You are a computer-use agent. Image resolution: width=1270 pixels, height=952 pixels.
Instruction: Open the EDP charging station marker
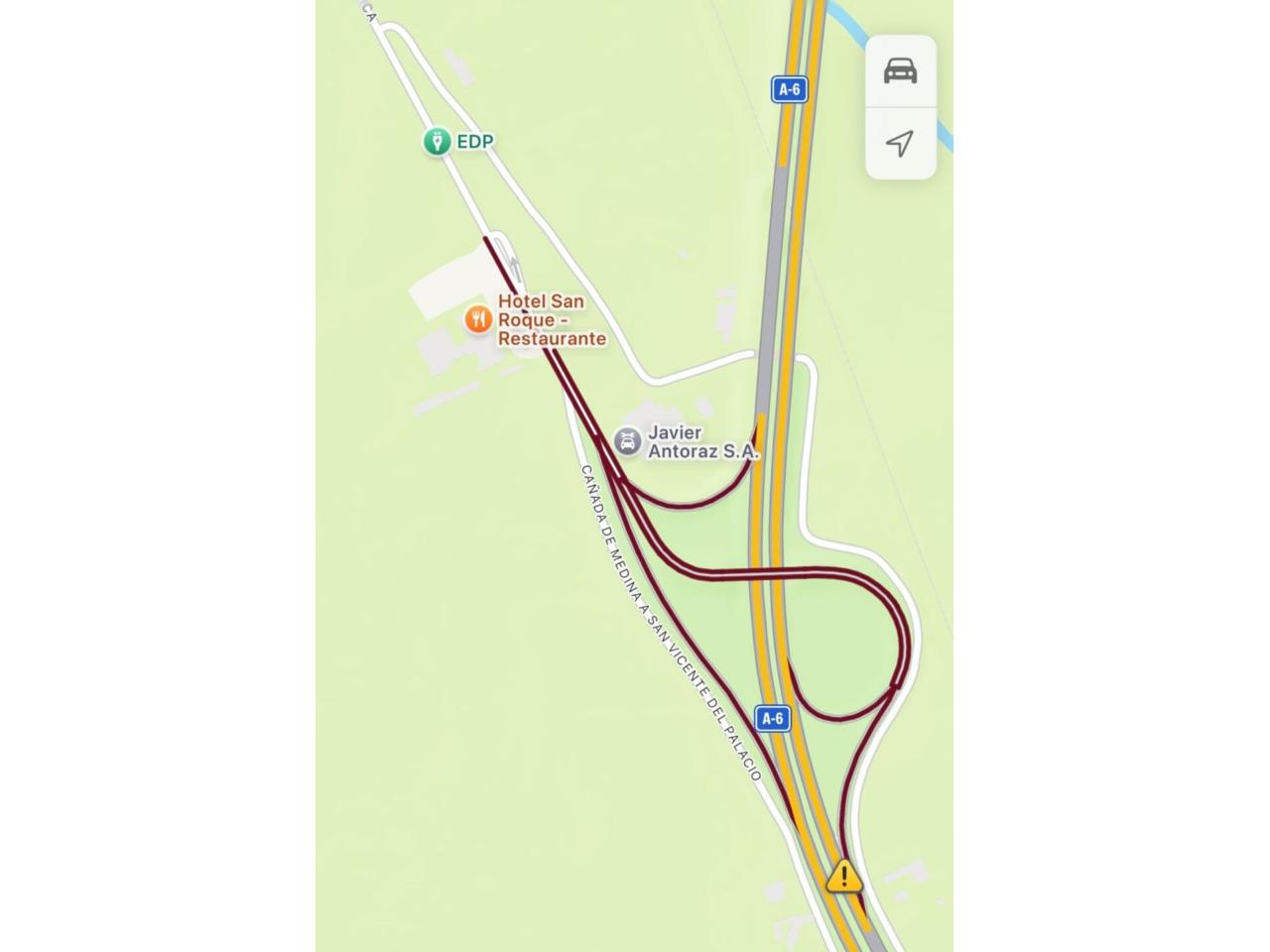(435, 142)
